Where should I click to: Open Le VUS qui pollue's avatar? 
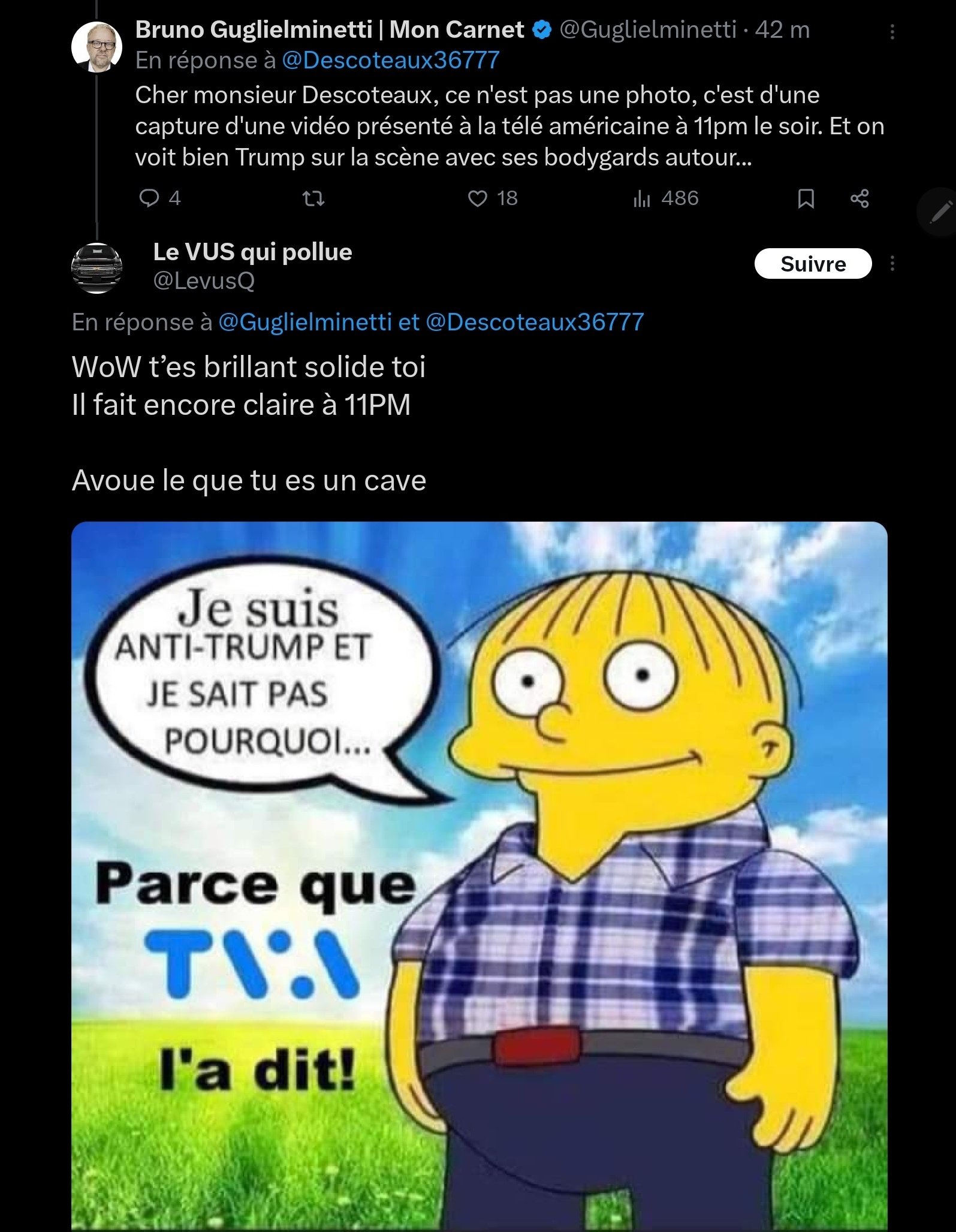point(96,267)
